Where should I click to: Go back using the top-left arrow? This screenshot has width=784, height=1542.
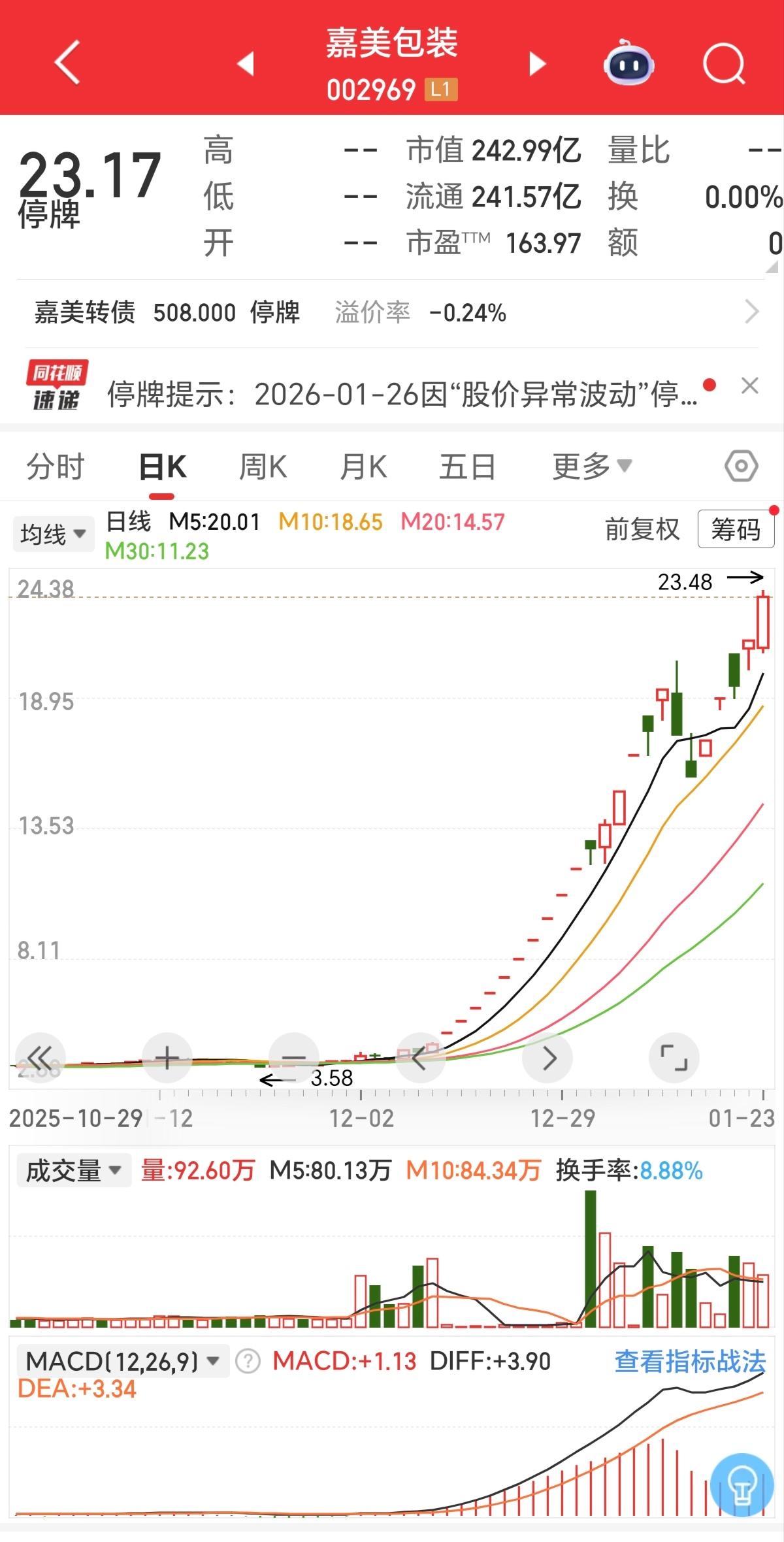[67, 63]
